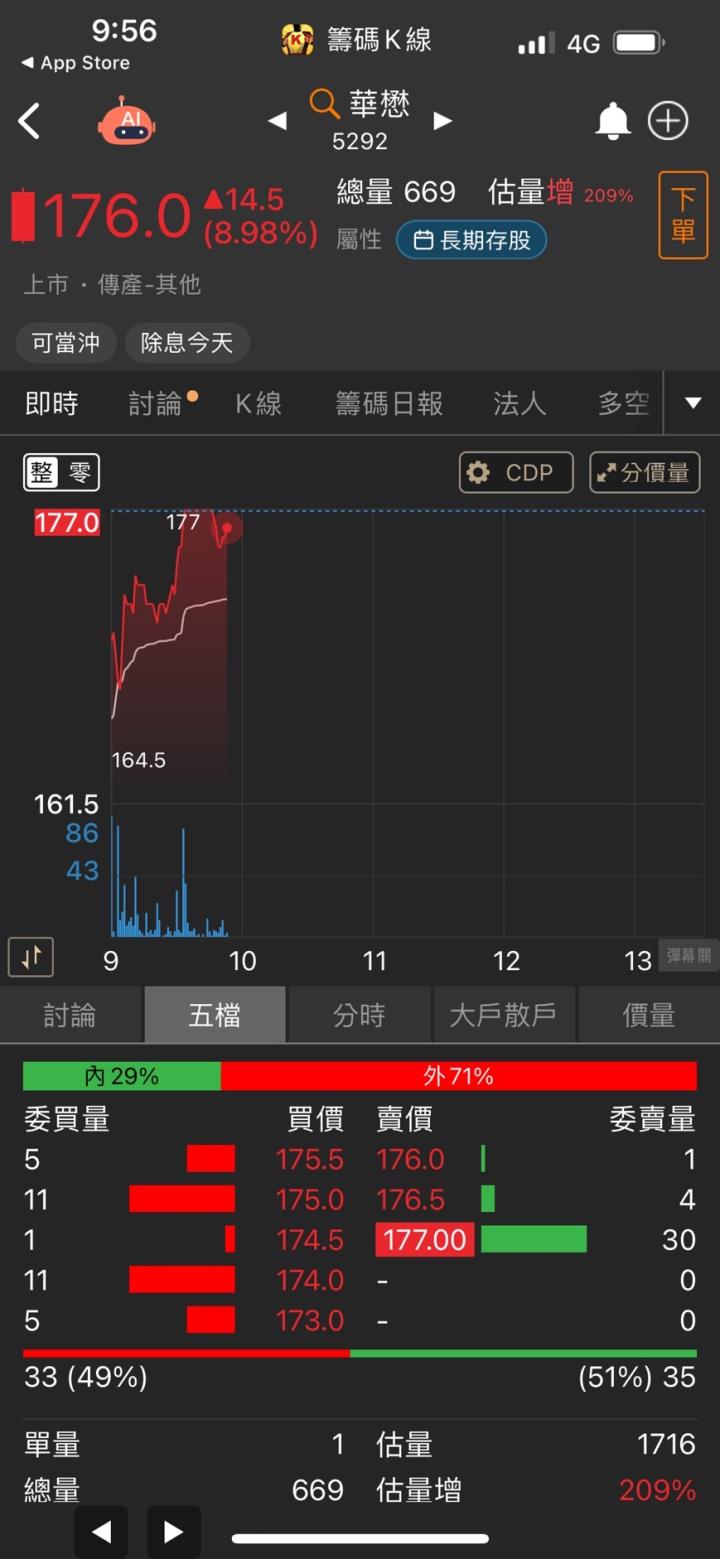The width and height of the screenshot is (720, 1559).
Task: Tap the sort arrows icon below the chart
Action: click(x=30, y=957)
